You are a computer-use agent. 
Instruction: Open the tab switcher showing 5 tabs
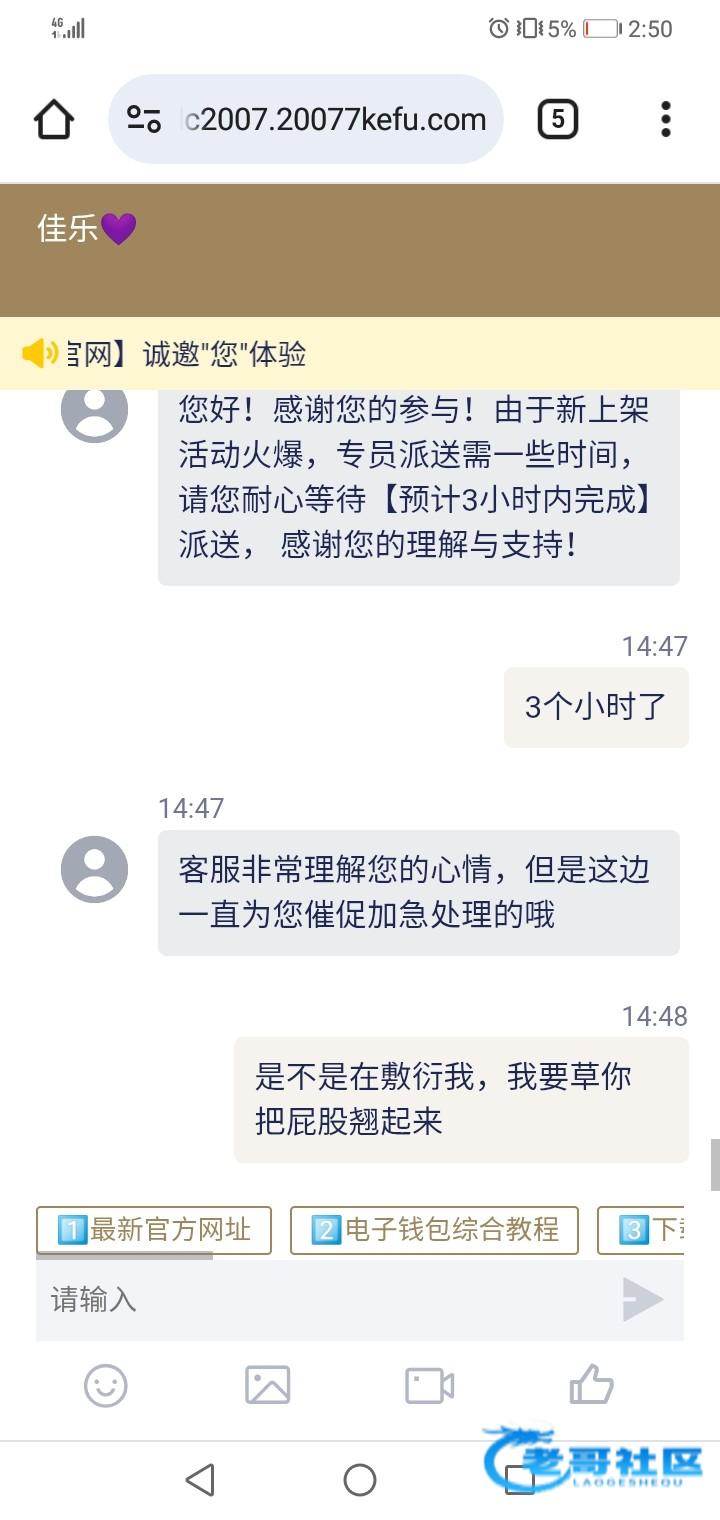pyautogui.click(x=557, y=120)
